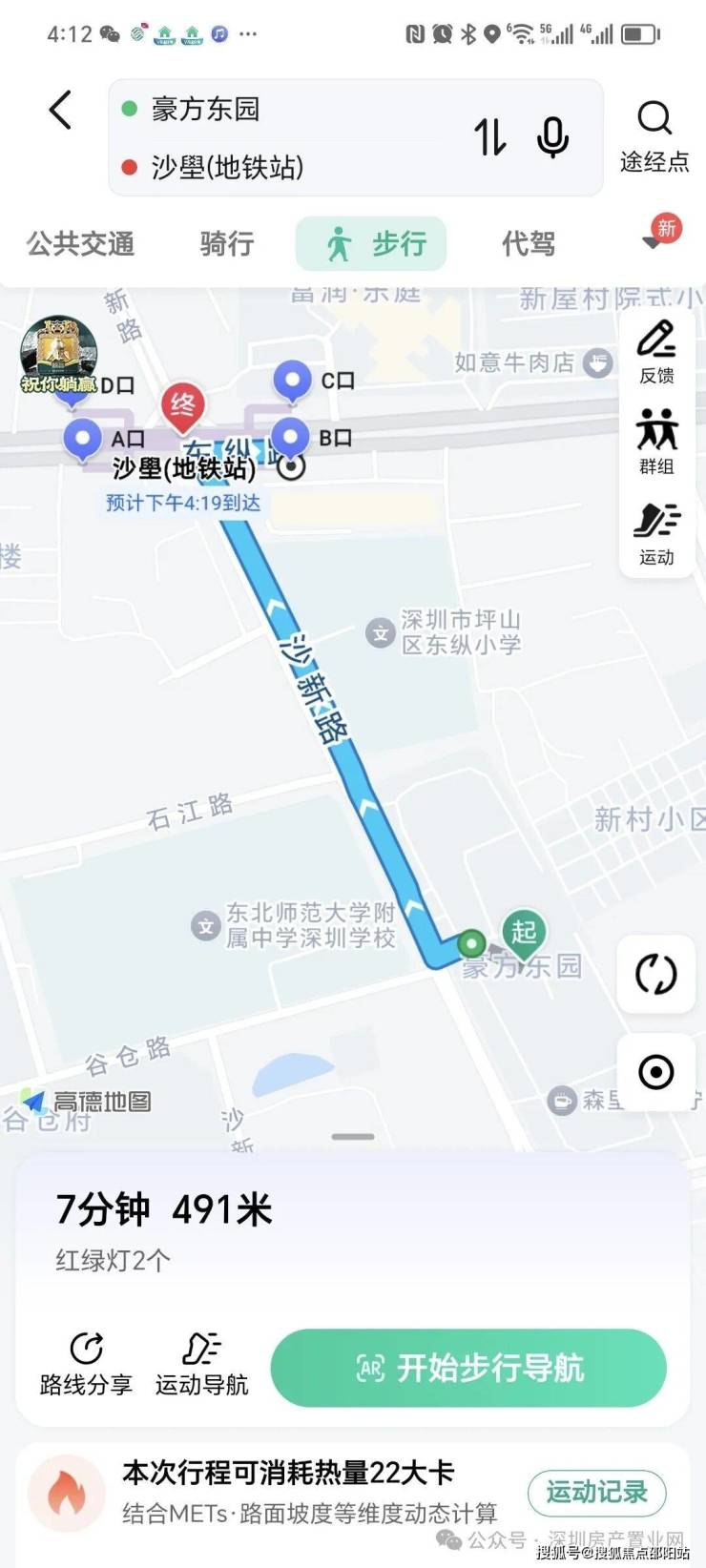Image resolution: width=706 pixels, height=1568 pixels.
Task: Go back using the top-left arrow
Action: coord(61,111)
